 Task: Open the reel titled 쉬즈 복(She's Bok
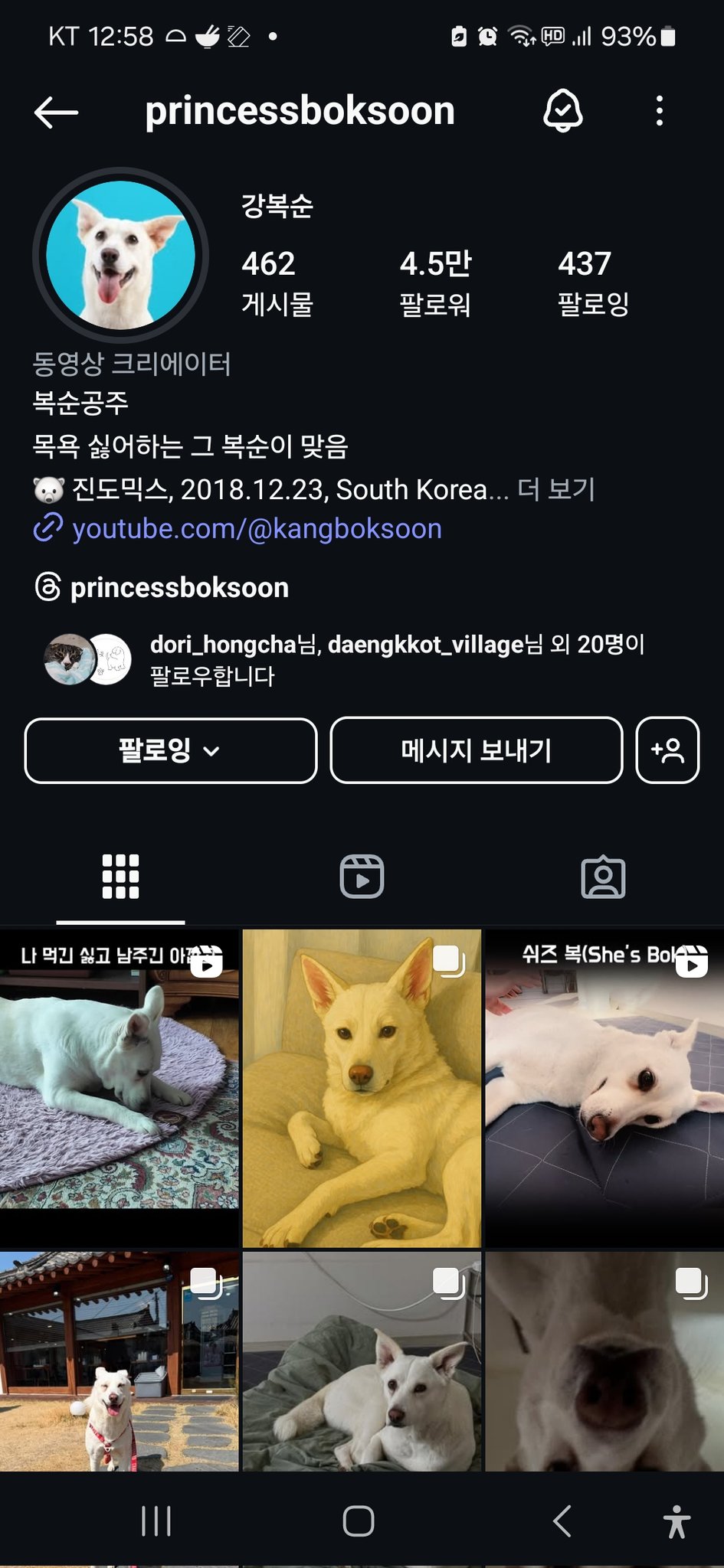pyautogui.click(x=604, y=1087)
